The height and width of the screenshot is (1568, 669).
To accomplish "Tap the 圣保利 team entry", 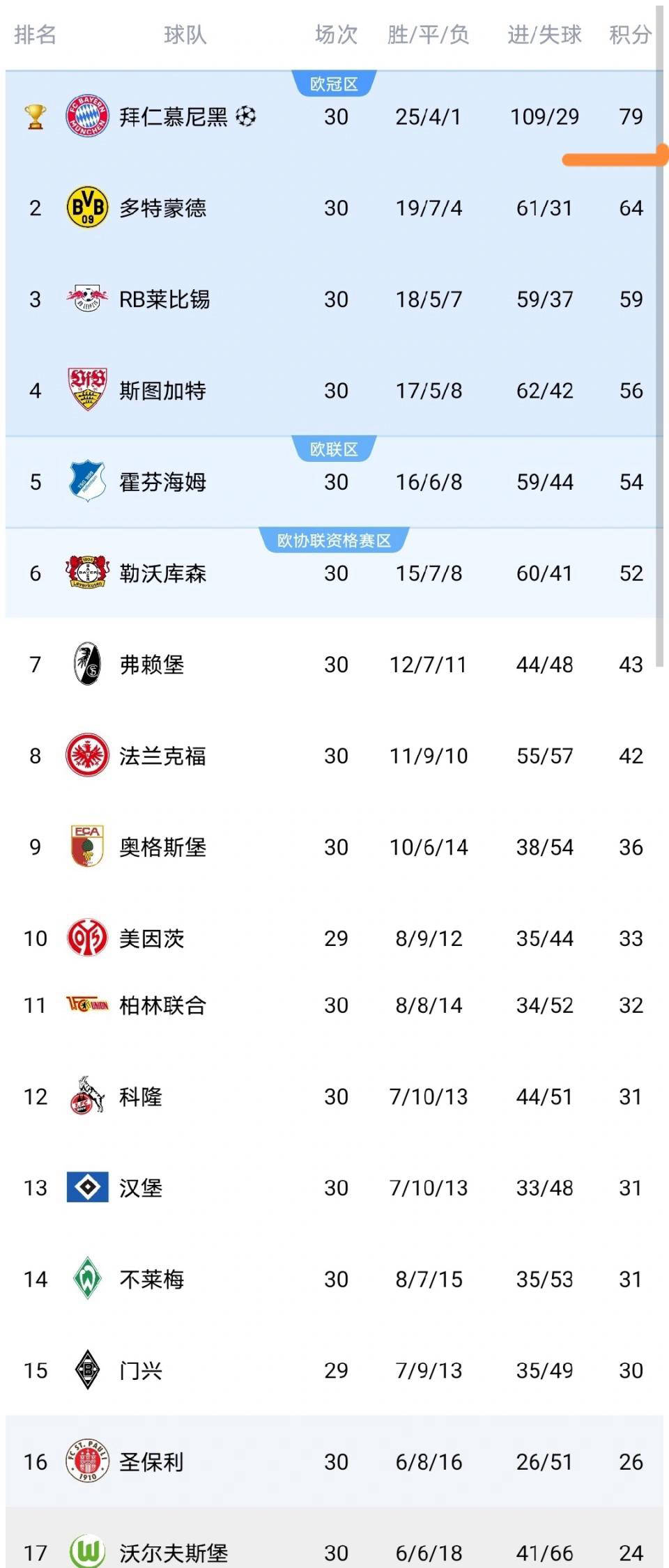I will pyautogui.click(x=151, y=1461).
